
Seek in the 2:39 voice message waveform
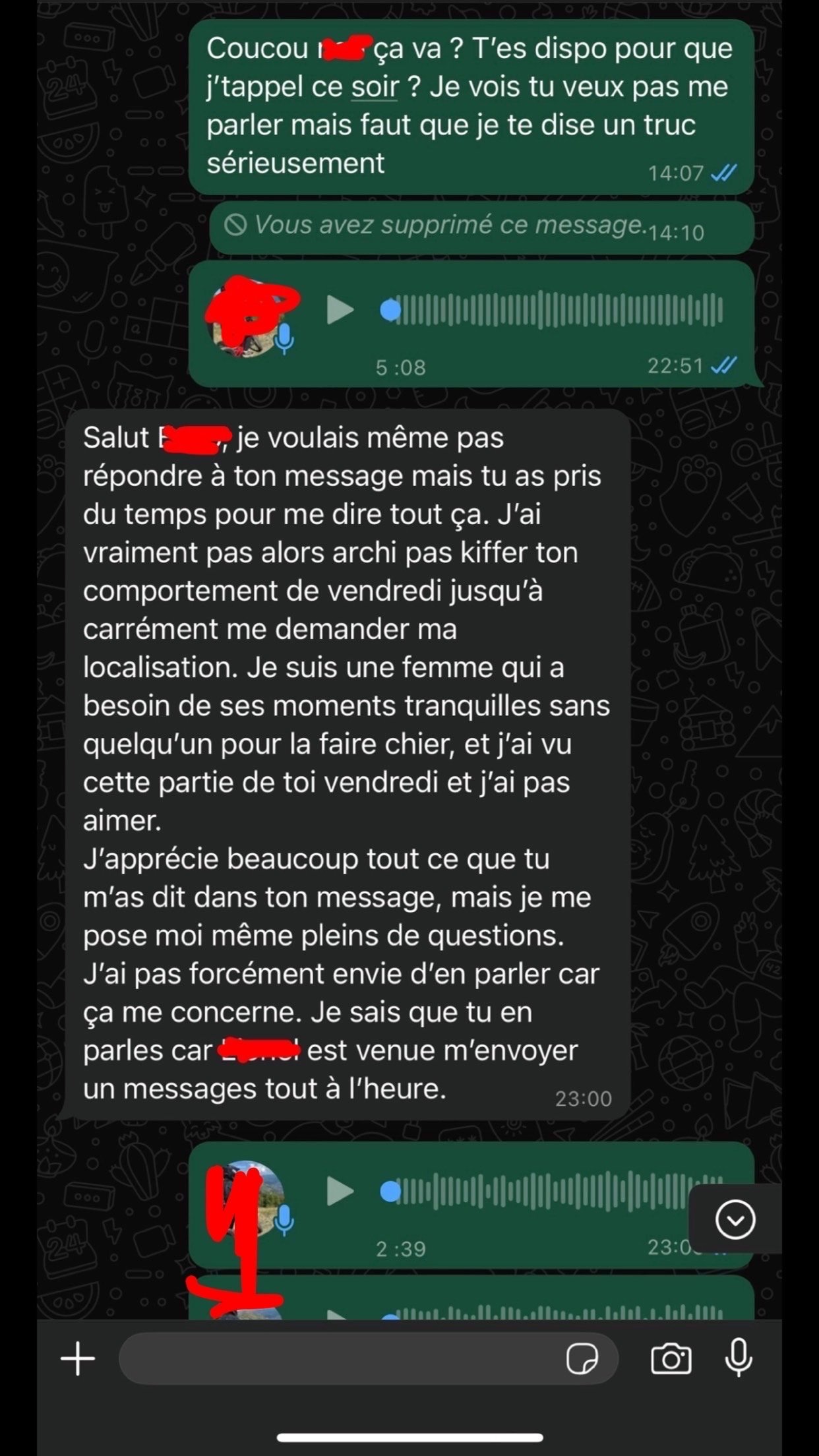pyautogui.click(x=541, y=1191)
